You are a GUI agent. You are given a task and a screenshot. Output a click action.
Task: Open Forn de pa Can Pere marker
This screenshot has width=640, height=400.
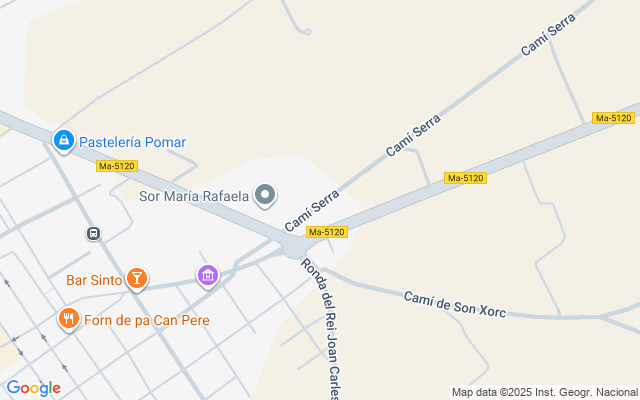tap(69, 320)
